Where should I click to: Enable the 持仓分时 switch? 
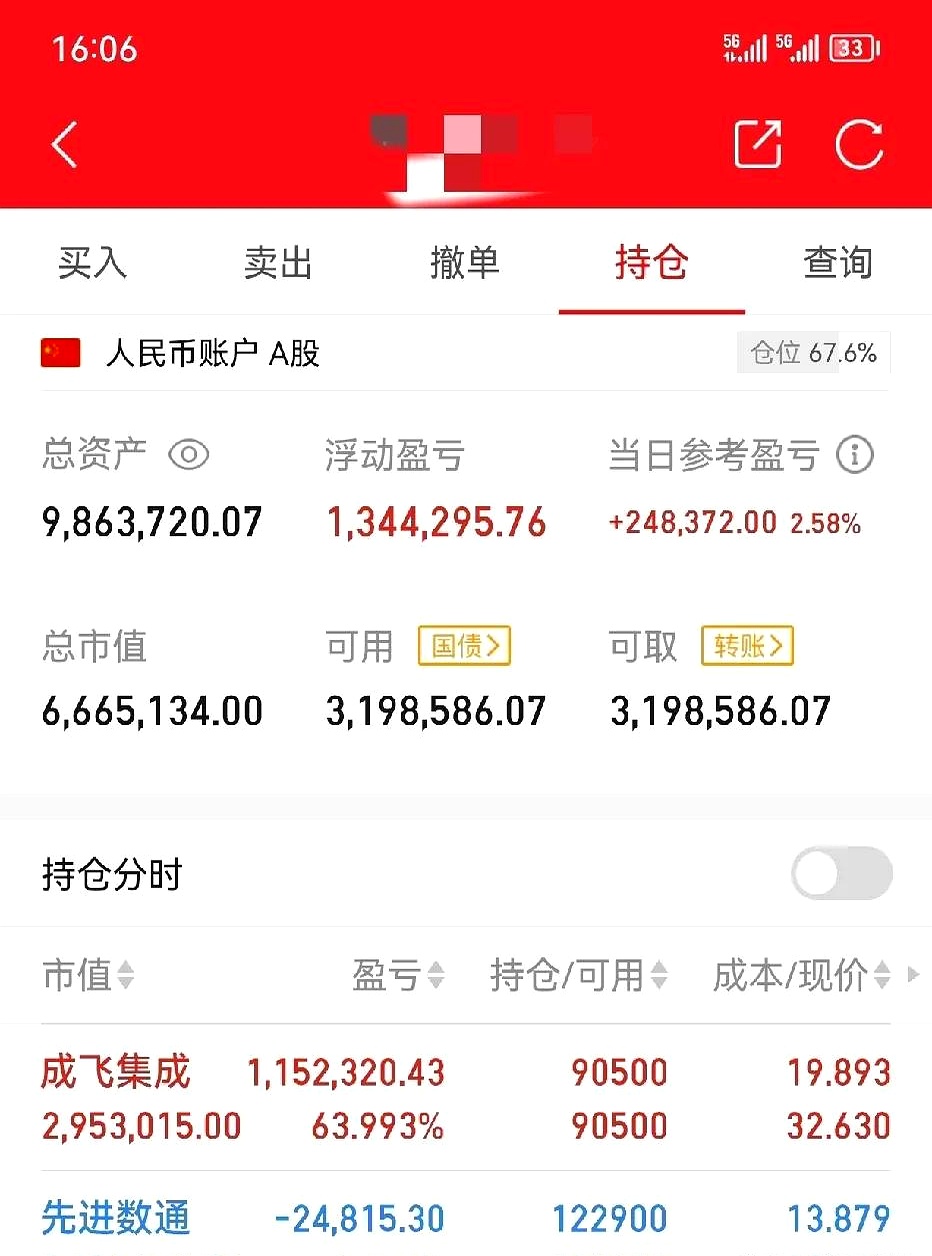(841, 873)
